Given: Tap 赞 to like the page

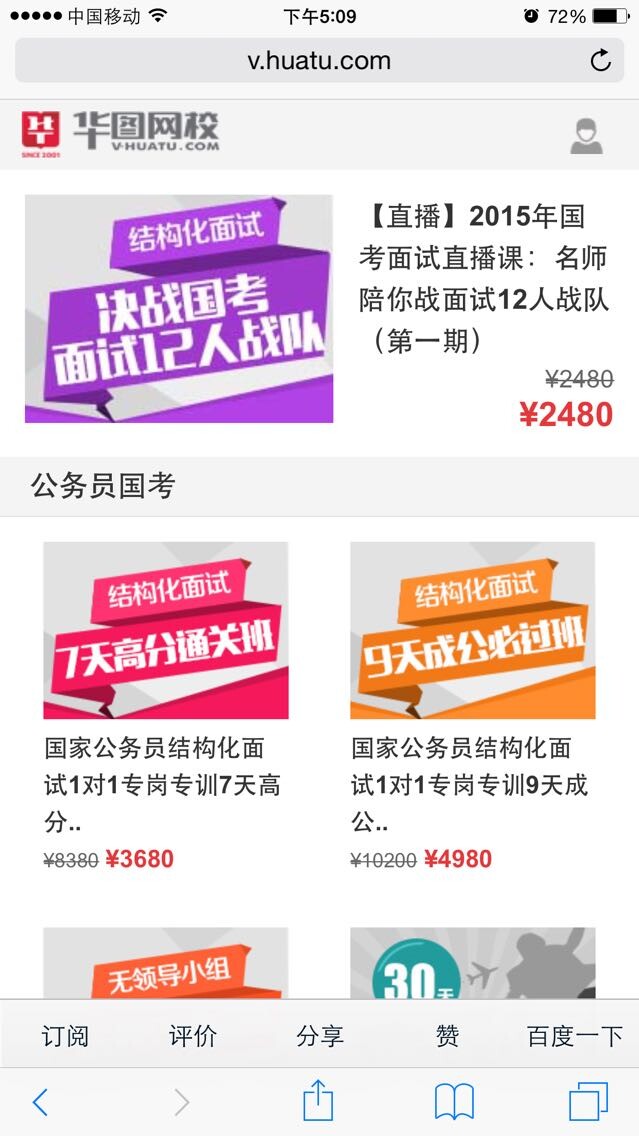Looking at the screenshot, I should click(x=447, y=1036).
